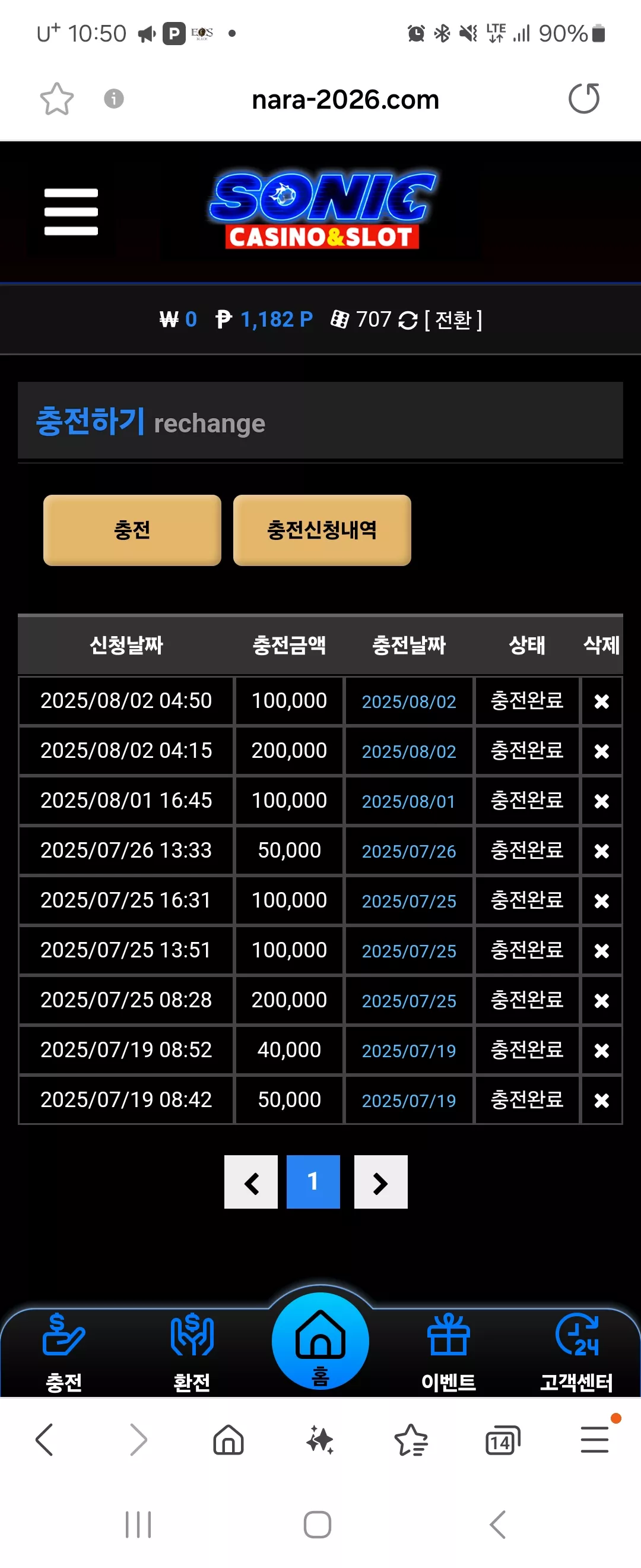Bookmark this site with the star icon
The width and height of the screenshot is (641, 1568).
57,99
